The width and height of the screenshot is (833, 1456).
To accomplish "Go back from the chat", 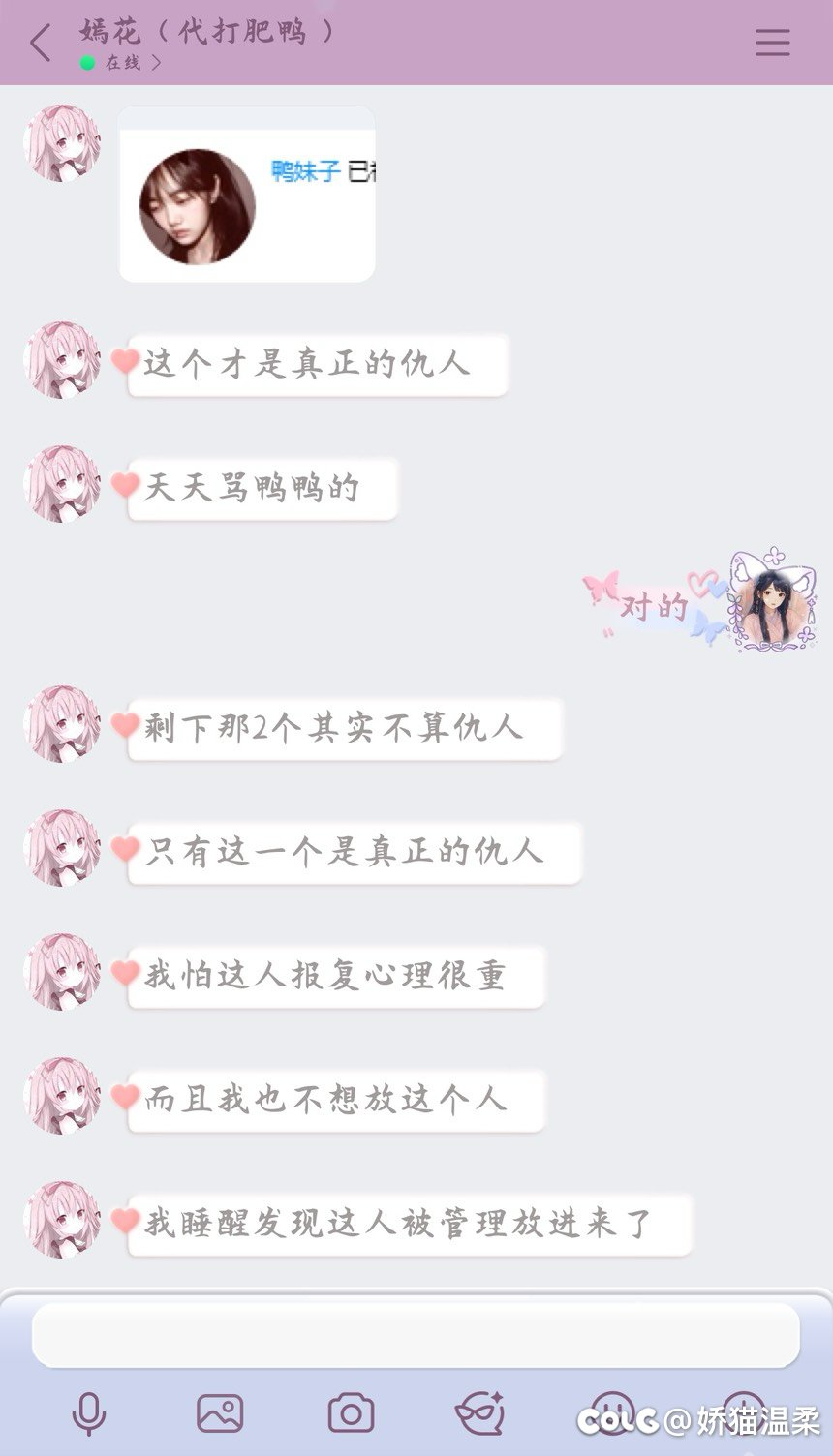I will pos(41,44).
